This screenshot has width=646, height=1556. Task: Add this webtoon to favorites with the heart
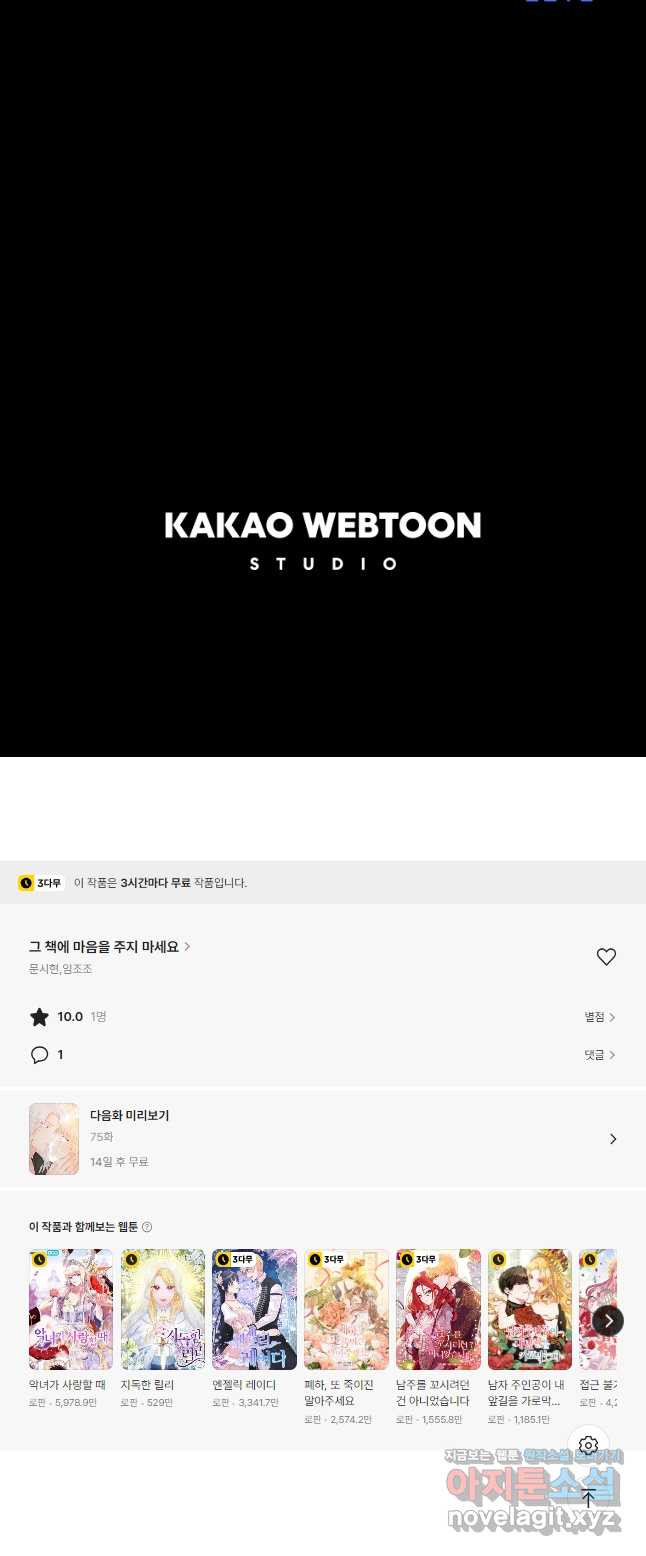(x=606, y=957)
